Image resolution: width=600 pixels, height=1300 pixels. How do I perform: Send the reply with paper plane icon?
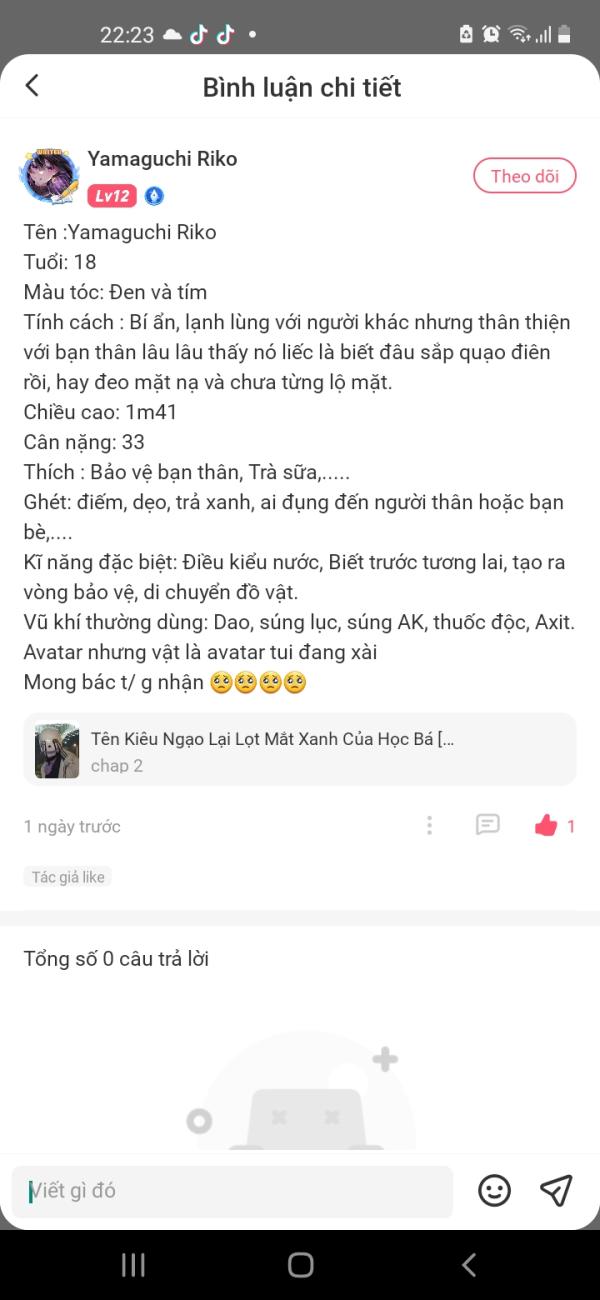tap(556, 1190)
